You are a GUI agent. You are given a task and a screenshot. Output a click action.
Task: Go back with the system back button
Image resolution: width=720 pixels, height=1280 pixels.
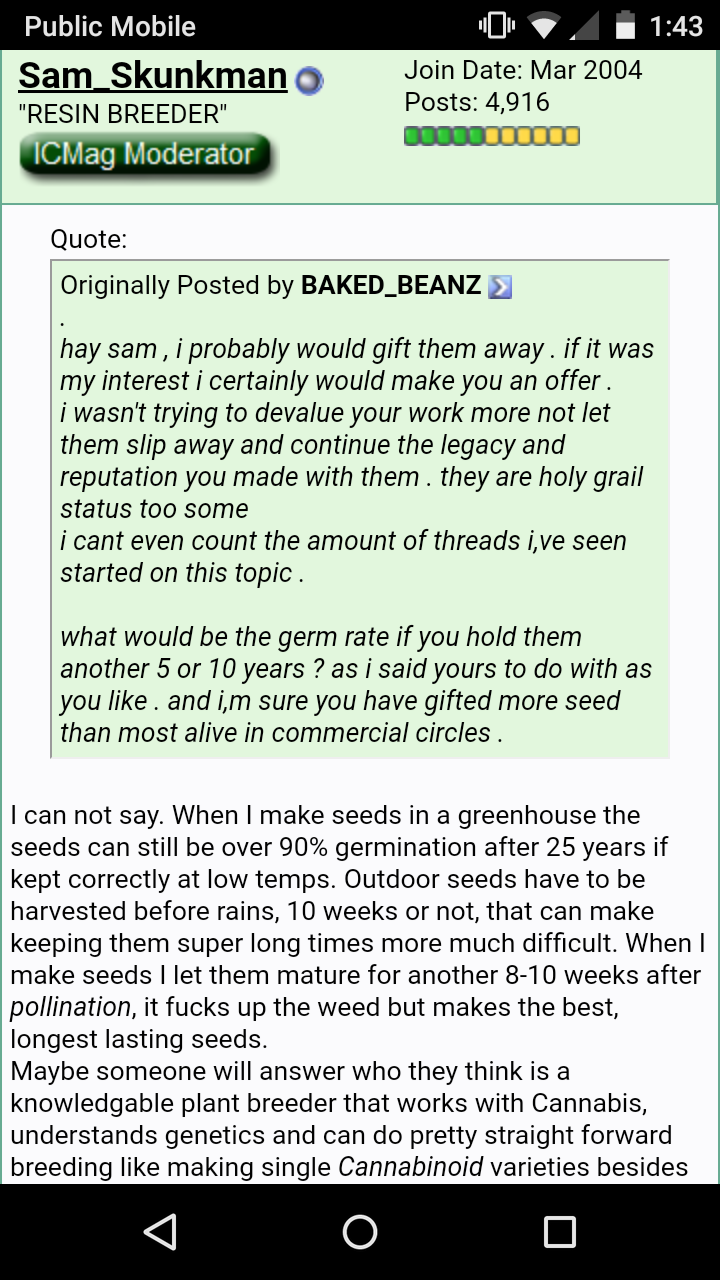click(160, 1232)
